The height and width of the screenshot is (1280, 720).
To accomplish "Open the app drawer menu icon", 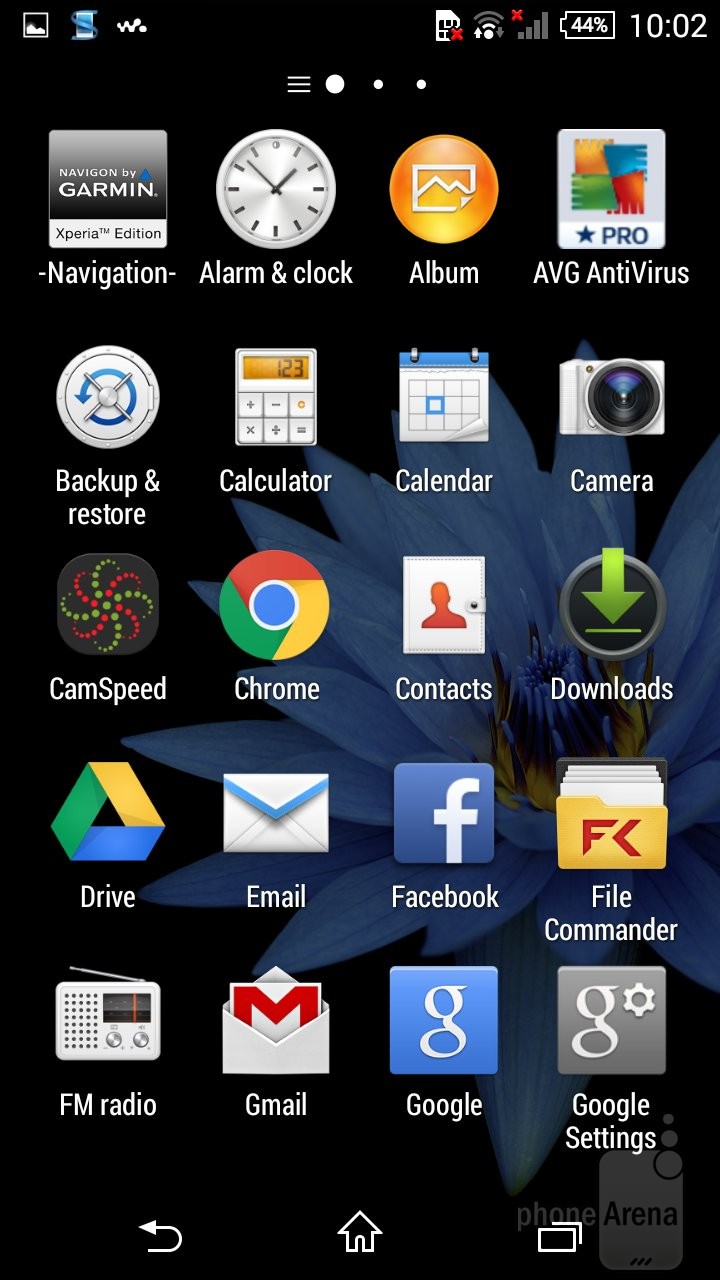I will coord(298,85).
